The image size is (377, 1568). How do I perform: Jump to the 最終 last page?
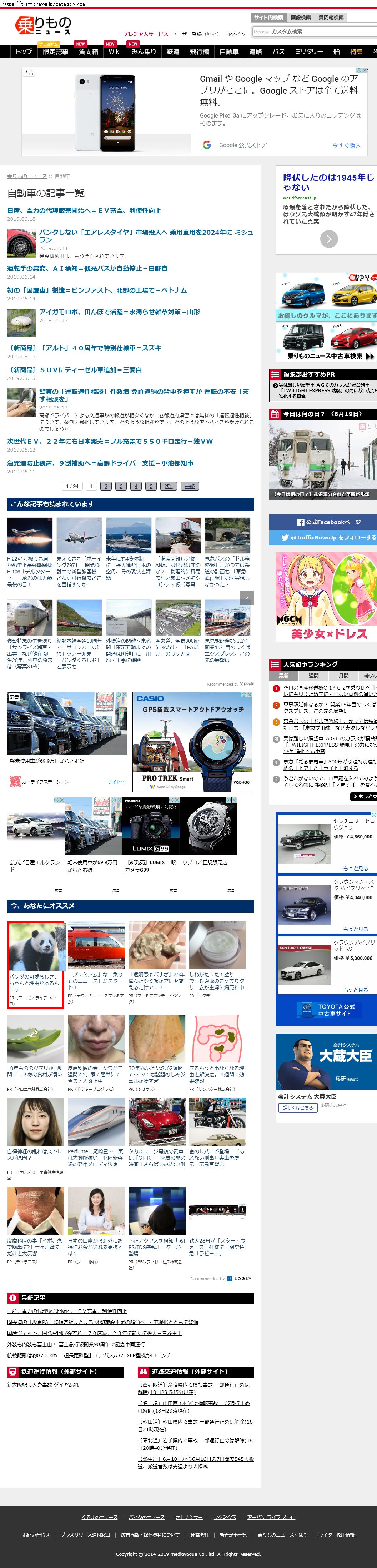(x=190, y=486)
